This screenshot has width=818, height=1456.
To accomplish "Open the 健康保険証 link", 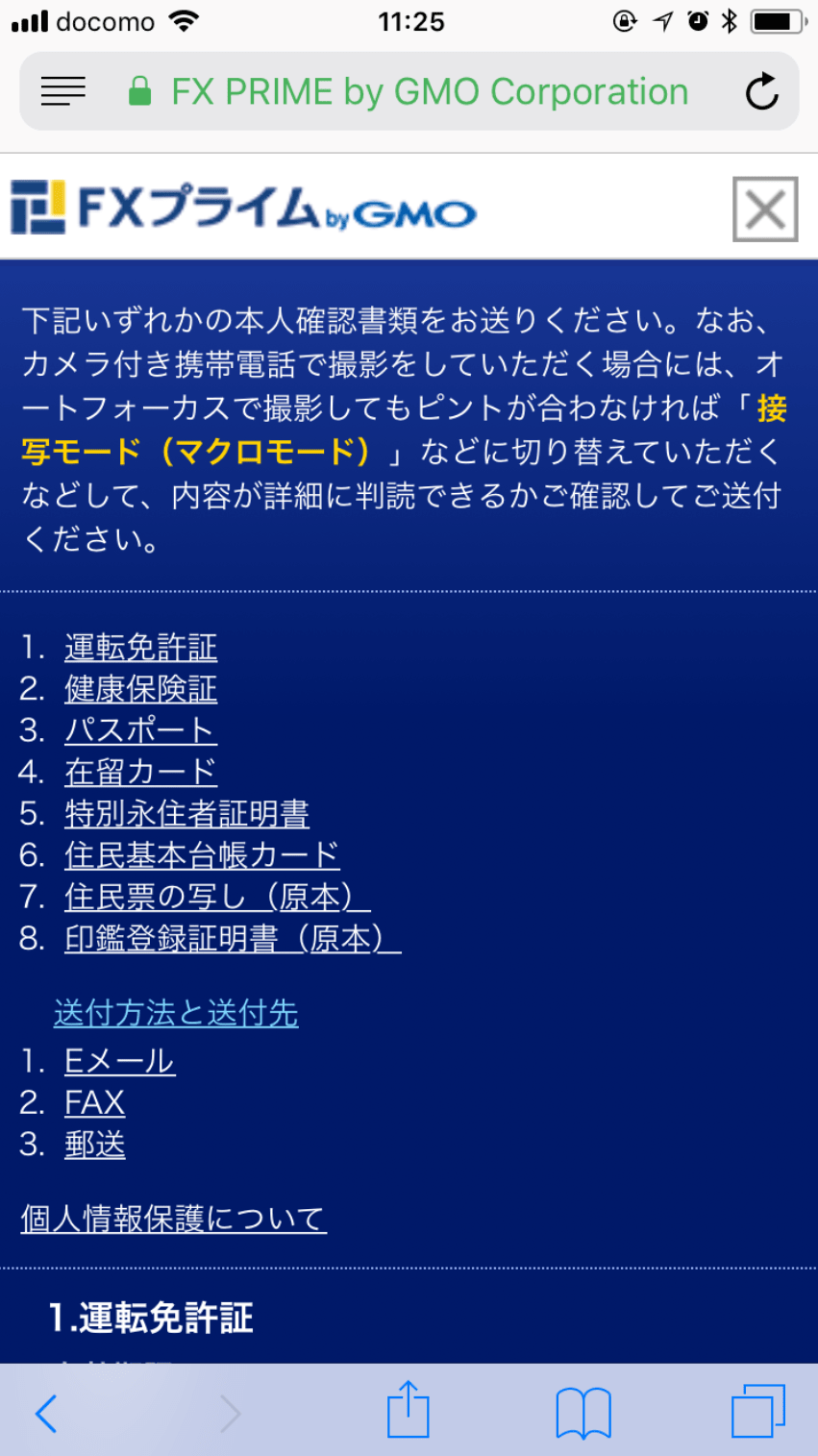I will (x=140, y=689).
